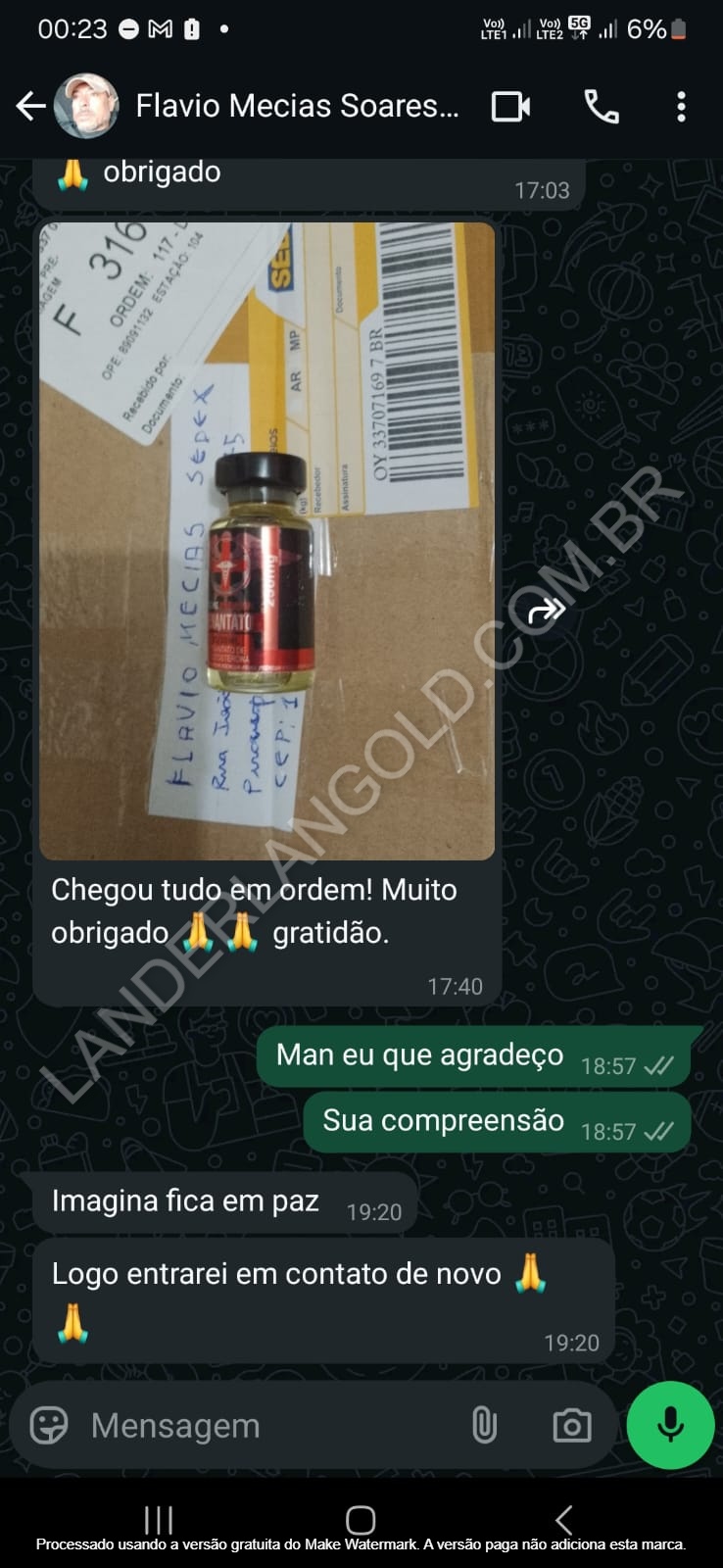The height and width of the screenshot is (1568, 723).
Task: Open Flavio Mecias Soares contact info
Action: 296,106
